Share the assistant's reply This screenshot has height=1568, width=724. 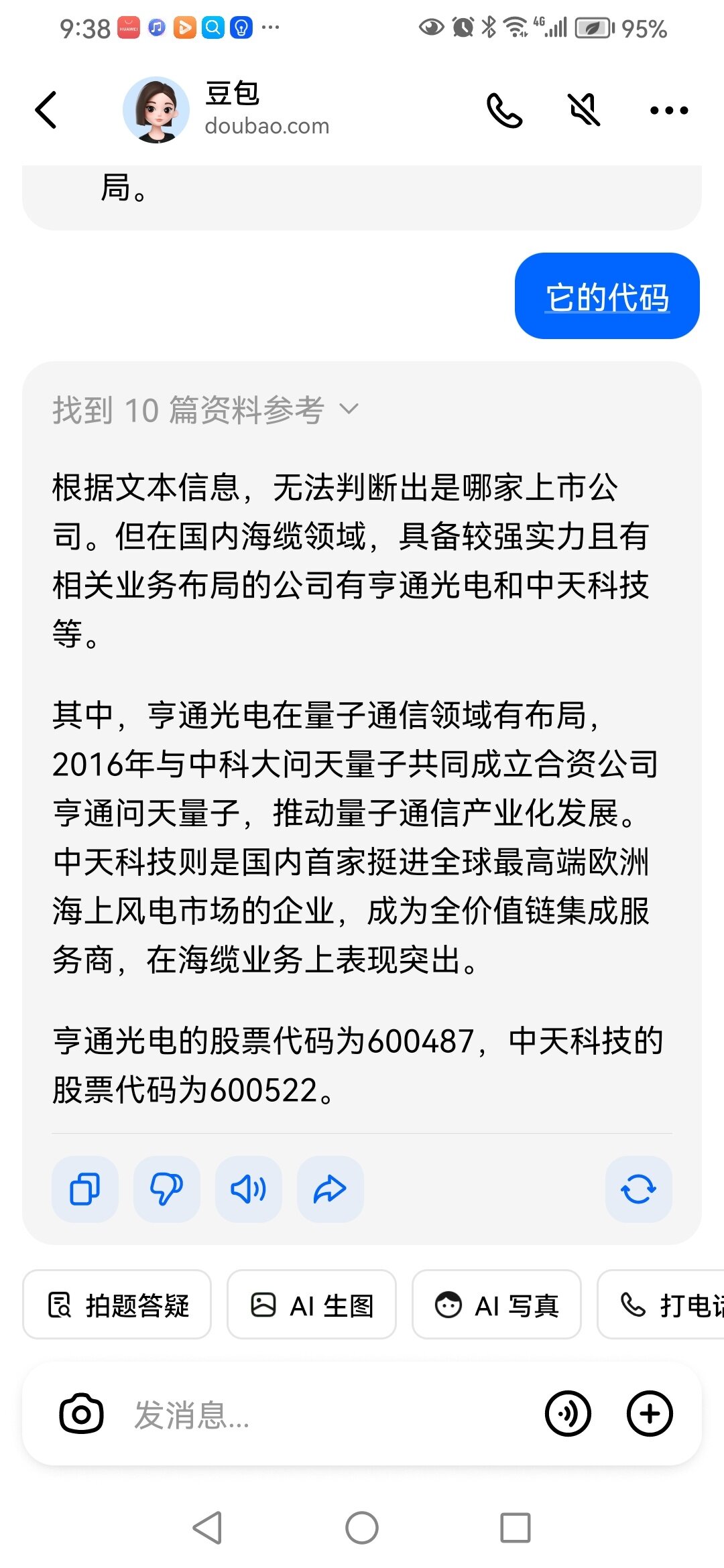330,1189
